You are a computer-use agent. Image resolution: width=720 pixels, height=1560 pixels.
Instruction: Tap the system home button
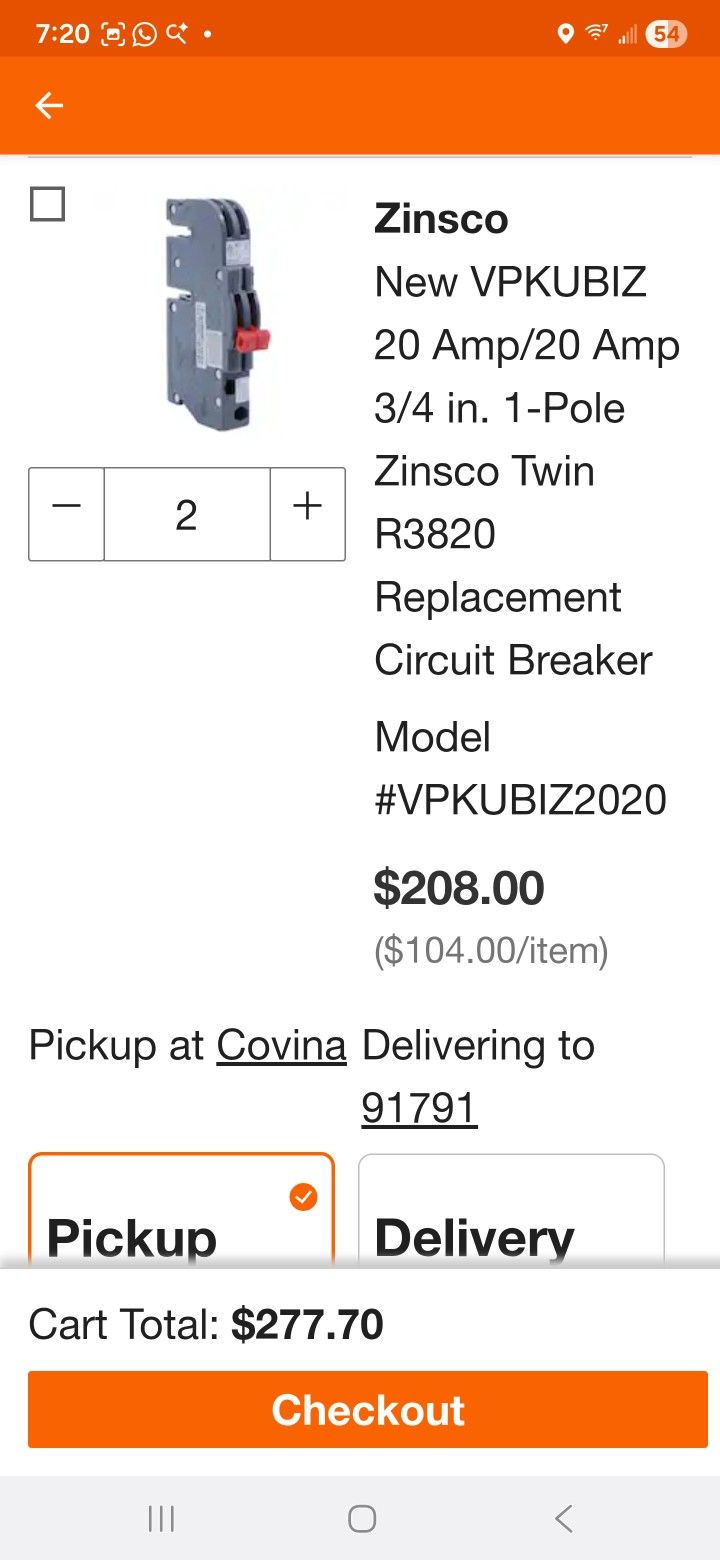362,1519
